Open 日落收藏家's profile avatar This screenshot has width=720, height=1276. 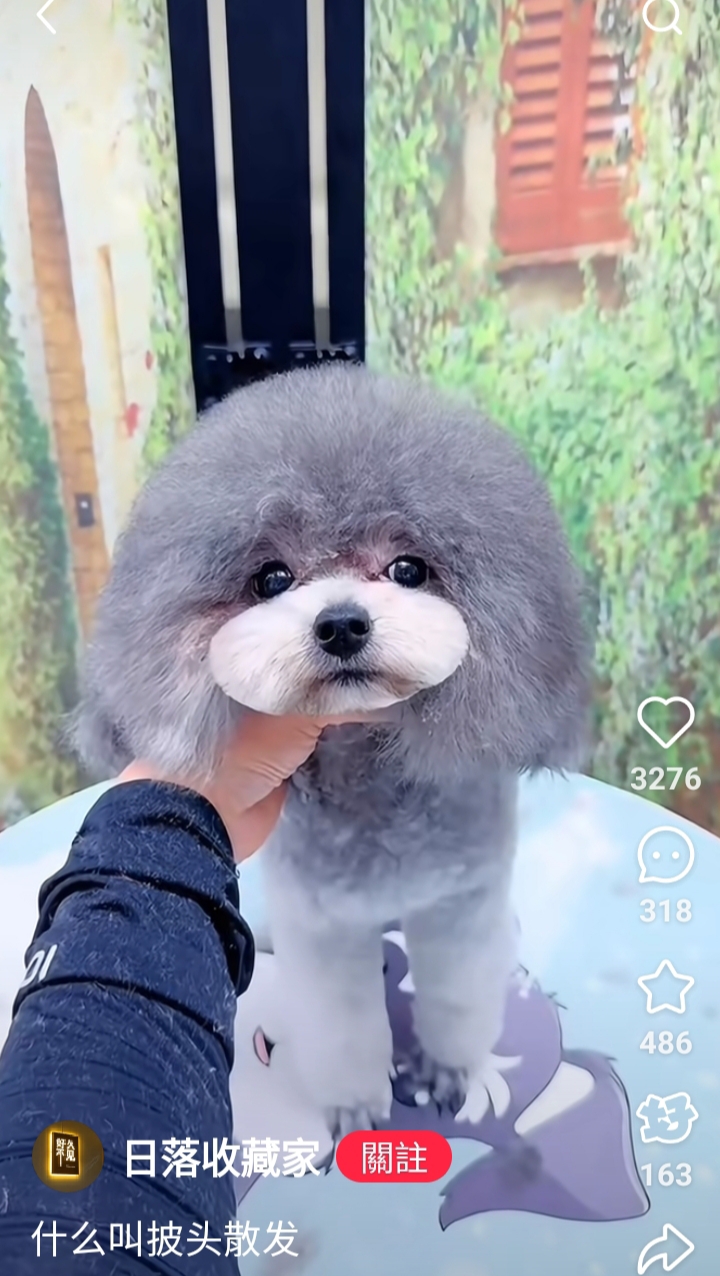[x=68, y=1156]
